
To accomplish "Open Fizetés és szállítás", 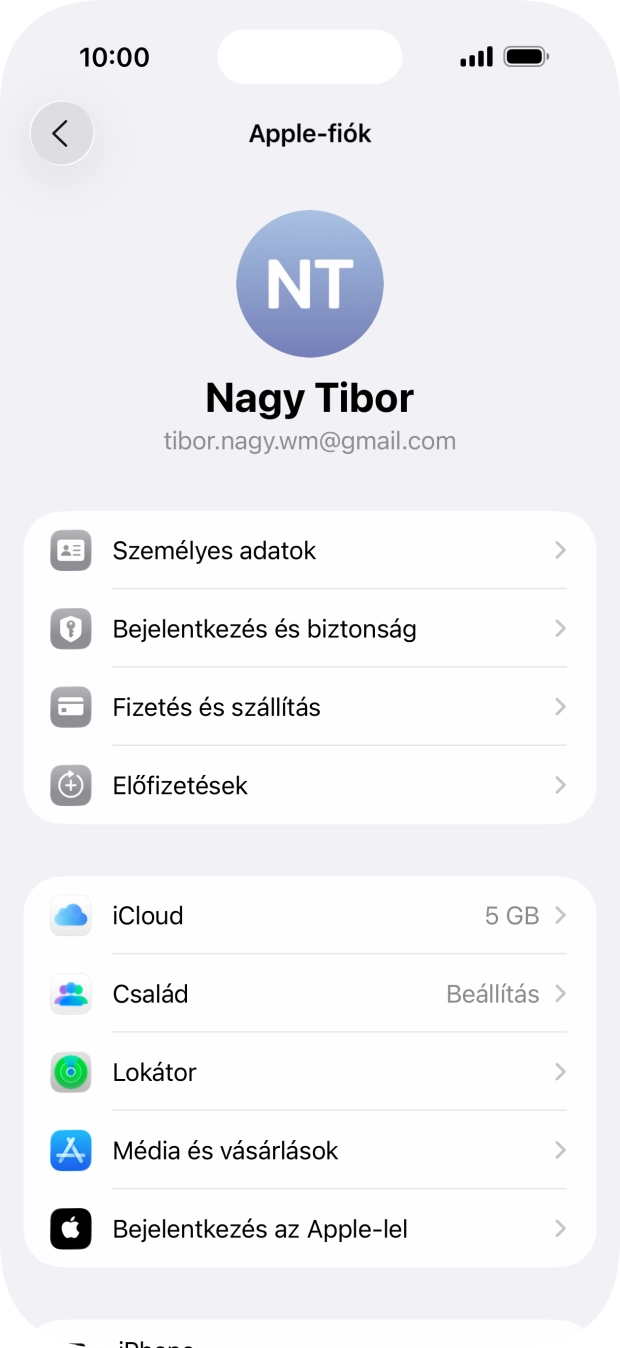I will tap(310, 707).
